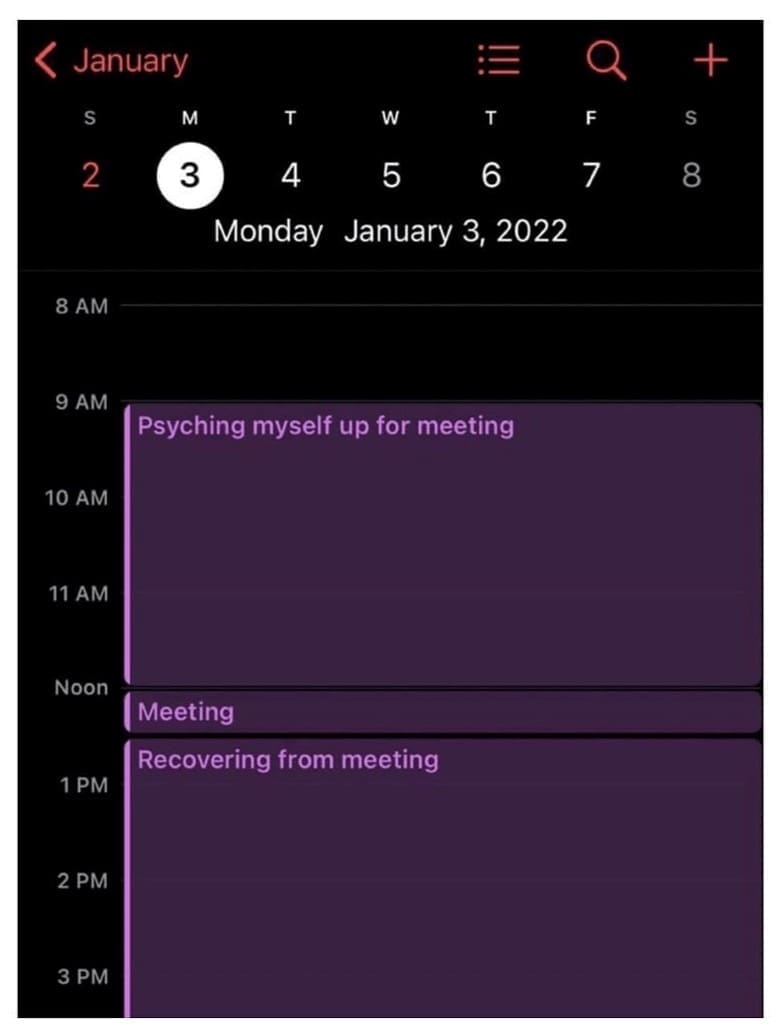Select Saturday the 8th

pyautogui.click(x=691, y=176)
